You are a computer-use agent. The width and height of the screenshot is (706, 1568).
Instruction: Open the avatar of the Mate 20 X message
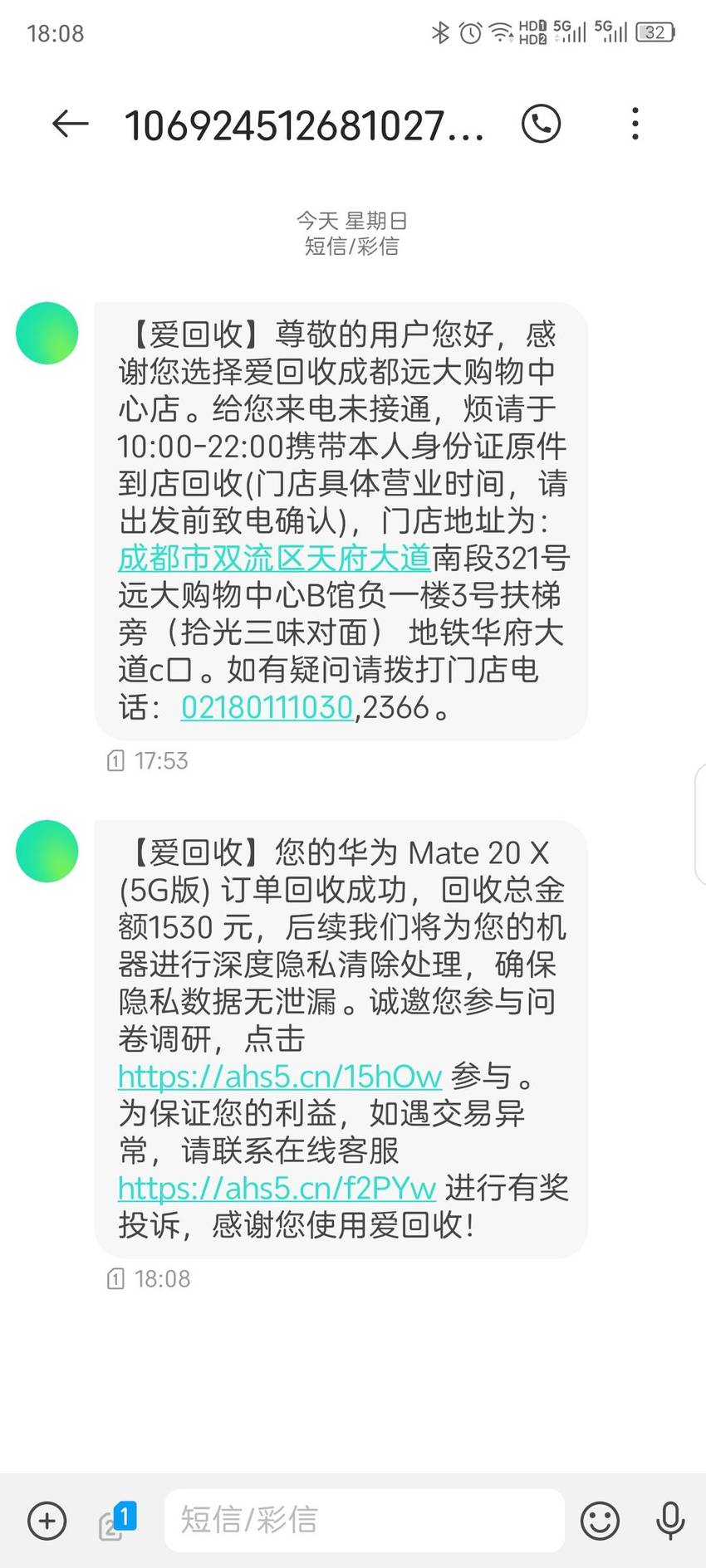click(47, 851)
